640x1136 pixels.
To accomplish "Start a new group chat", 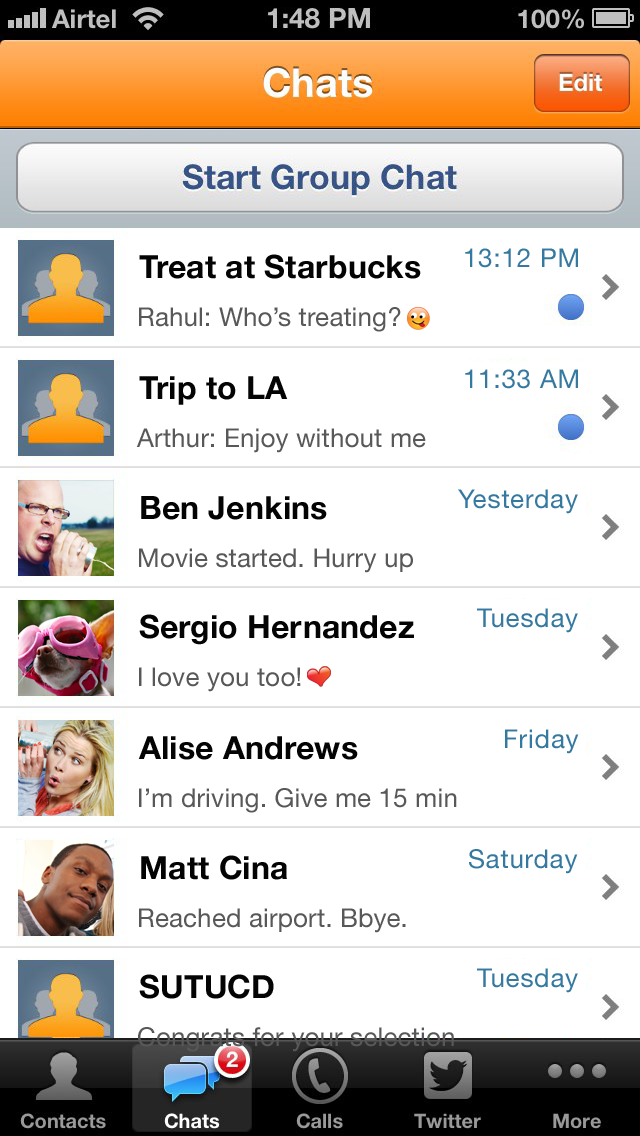I will [x=320, y=178].
